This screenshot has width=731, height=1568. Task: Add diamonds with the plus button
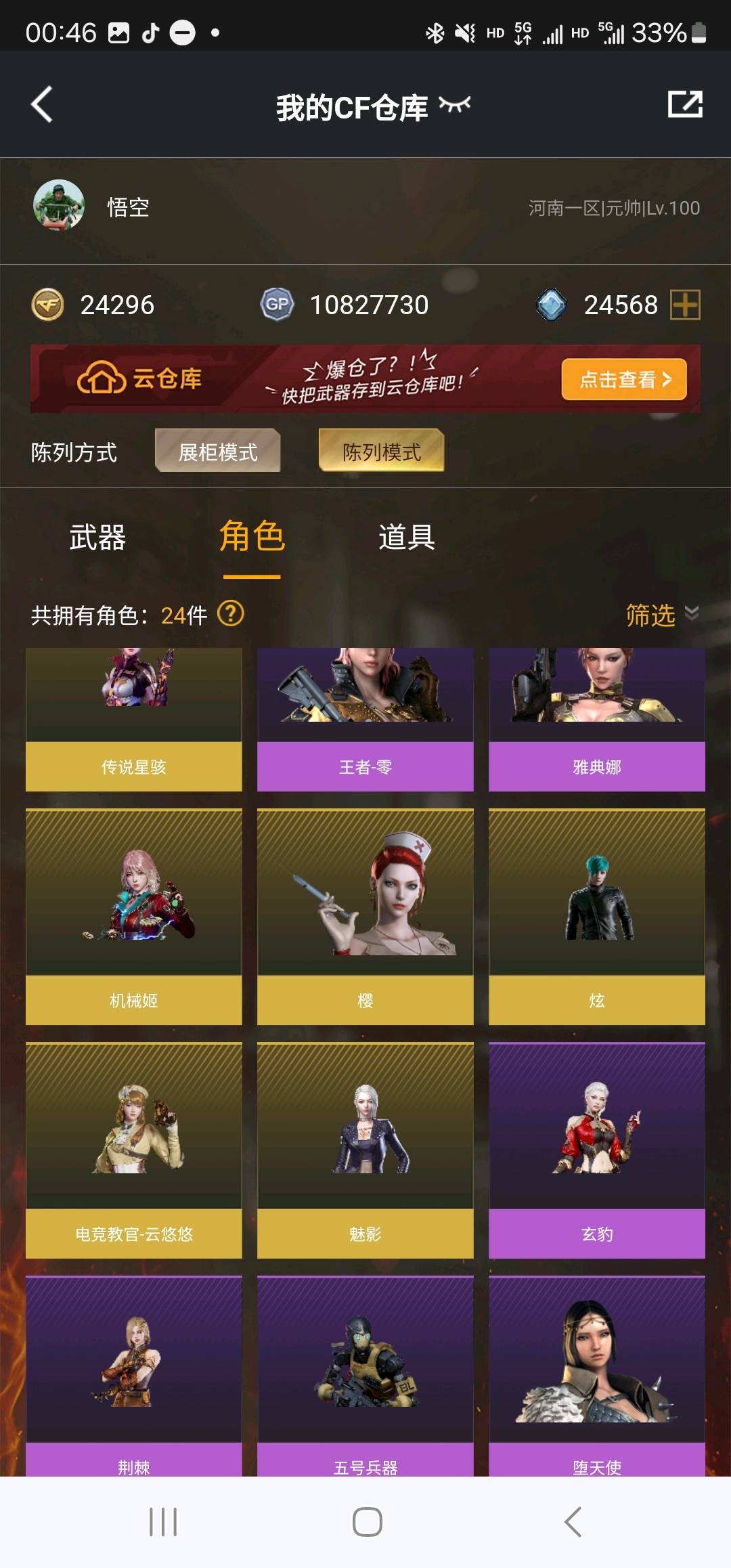(x=685, y=305)
